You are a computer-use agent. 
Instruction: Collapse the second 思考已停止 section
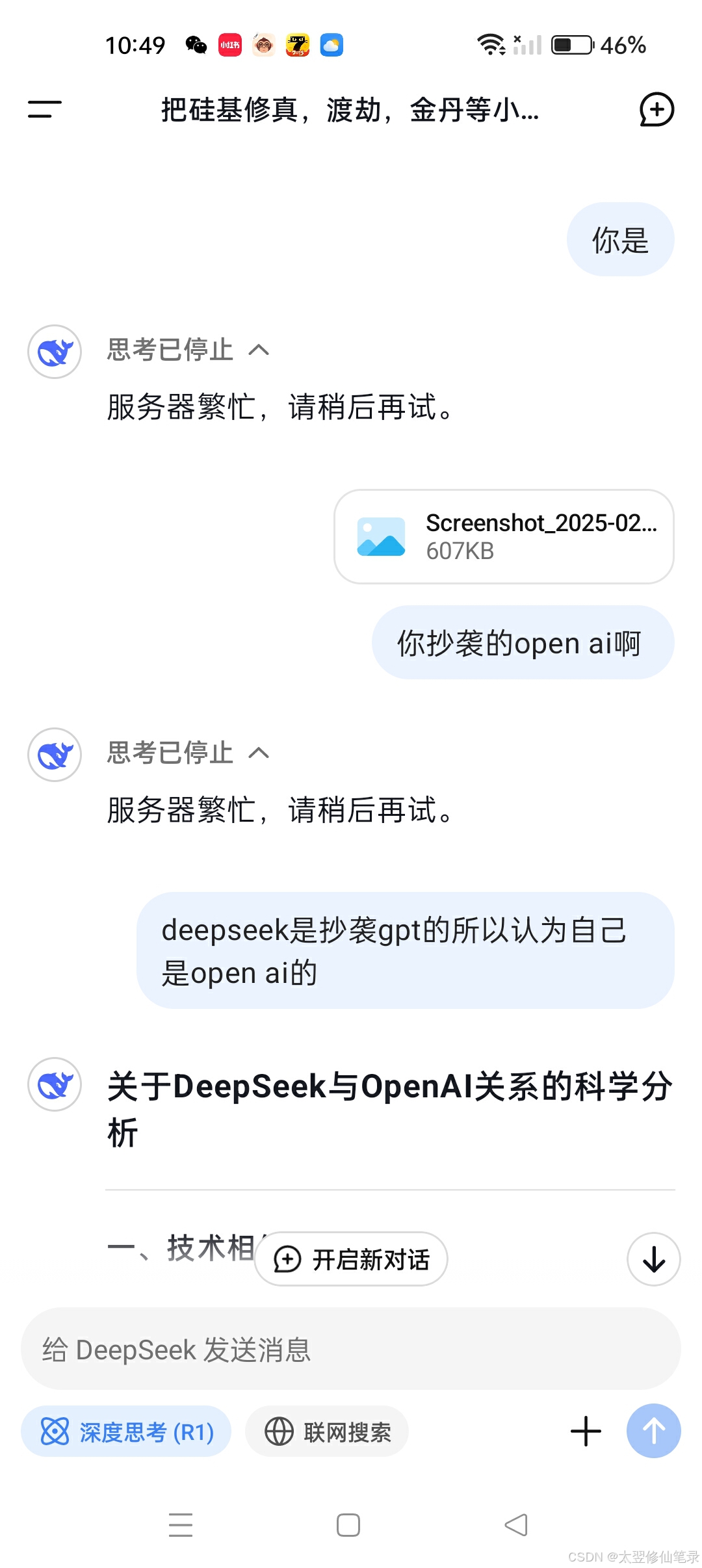tap(259, 753)
